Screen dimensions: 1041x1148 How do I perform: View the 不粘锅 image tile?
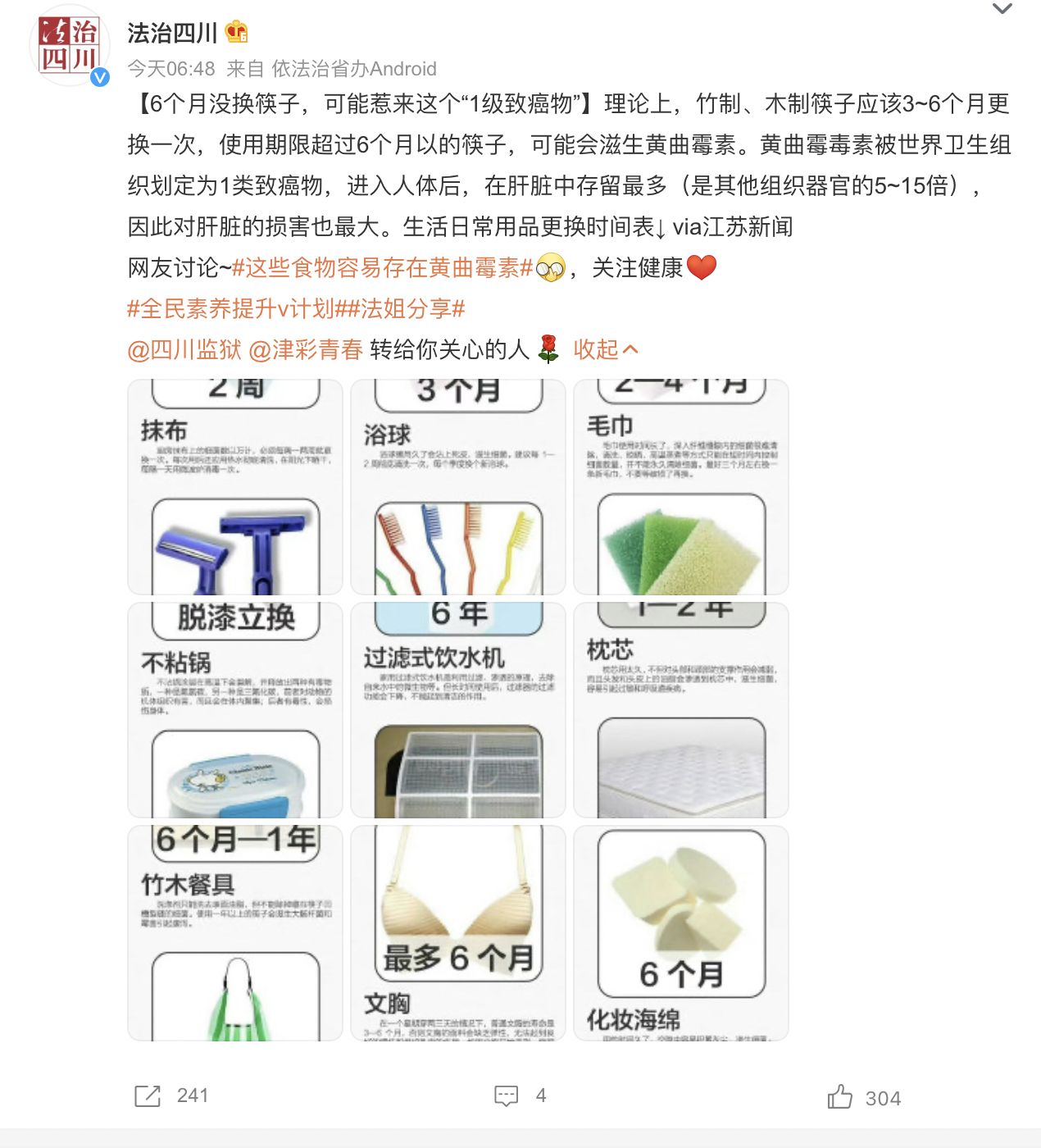coord(235,710)
